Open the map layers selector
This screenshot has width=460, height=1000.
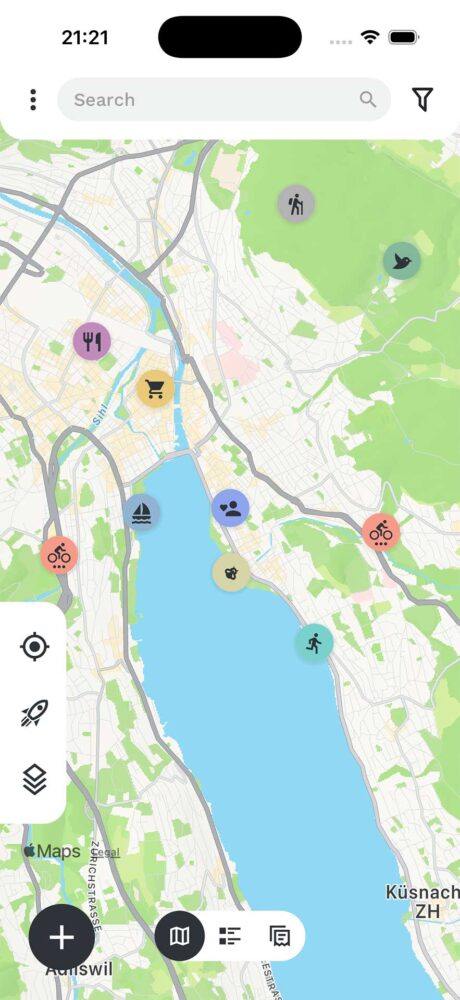[34, 779]
